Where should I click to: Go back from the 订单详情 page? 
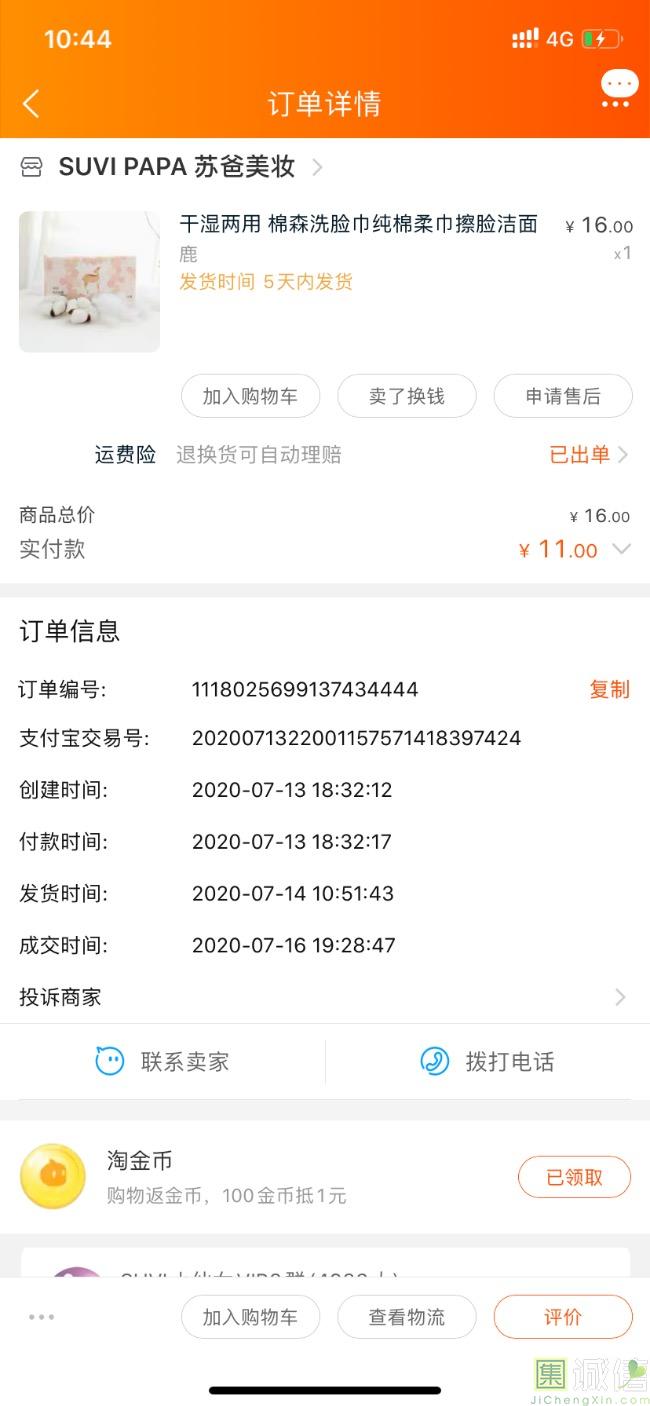coord(32,103)
